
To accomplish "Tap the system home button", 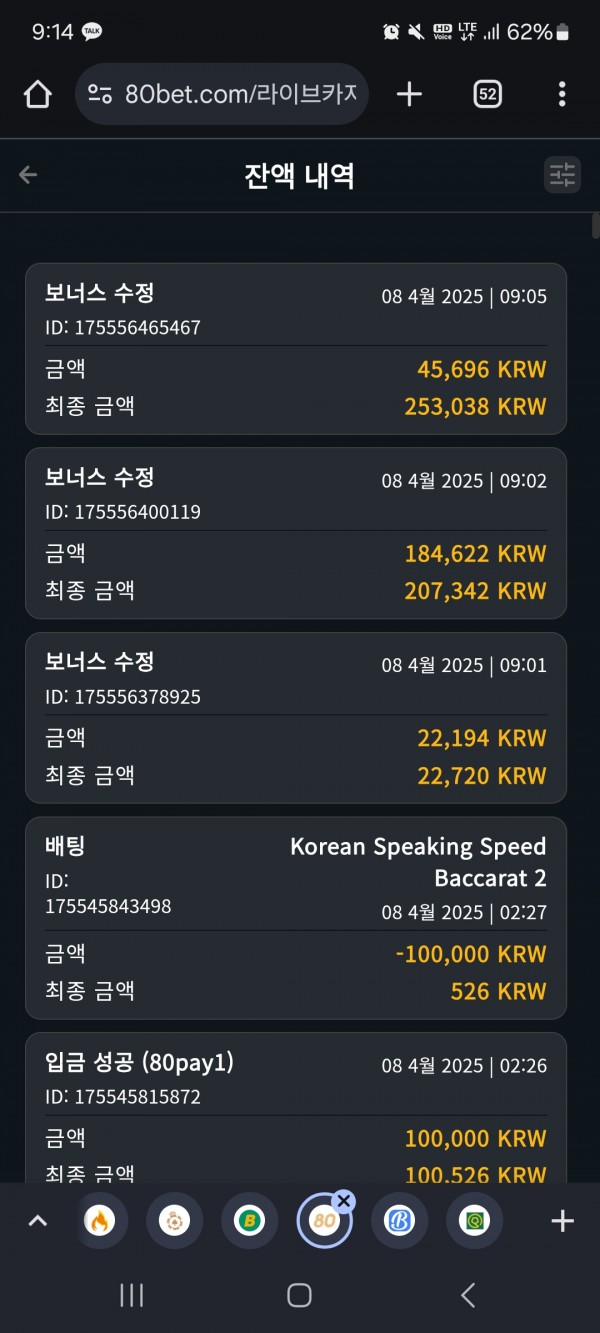I will (x=299, y=1295).
